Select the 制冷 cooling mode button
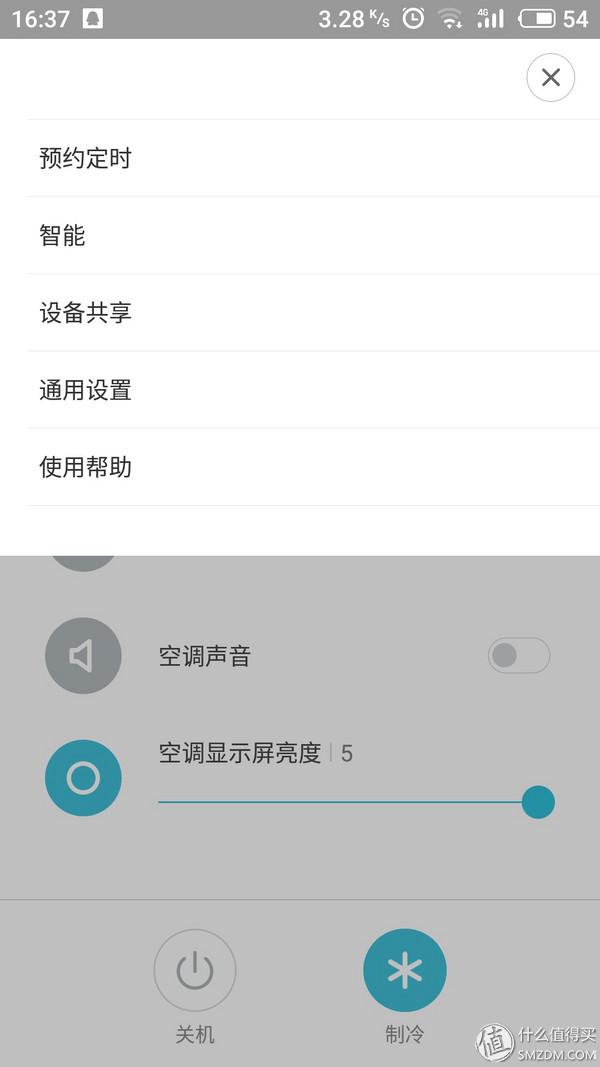Image resolution: width=600 pixels, height=1067 pixels. coord(404,971)
